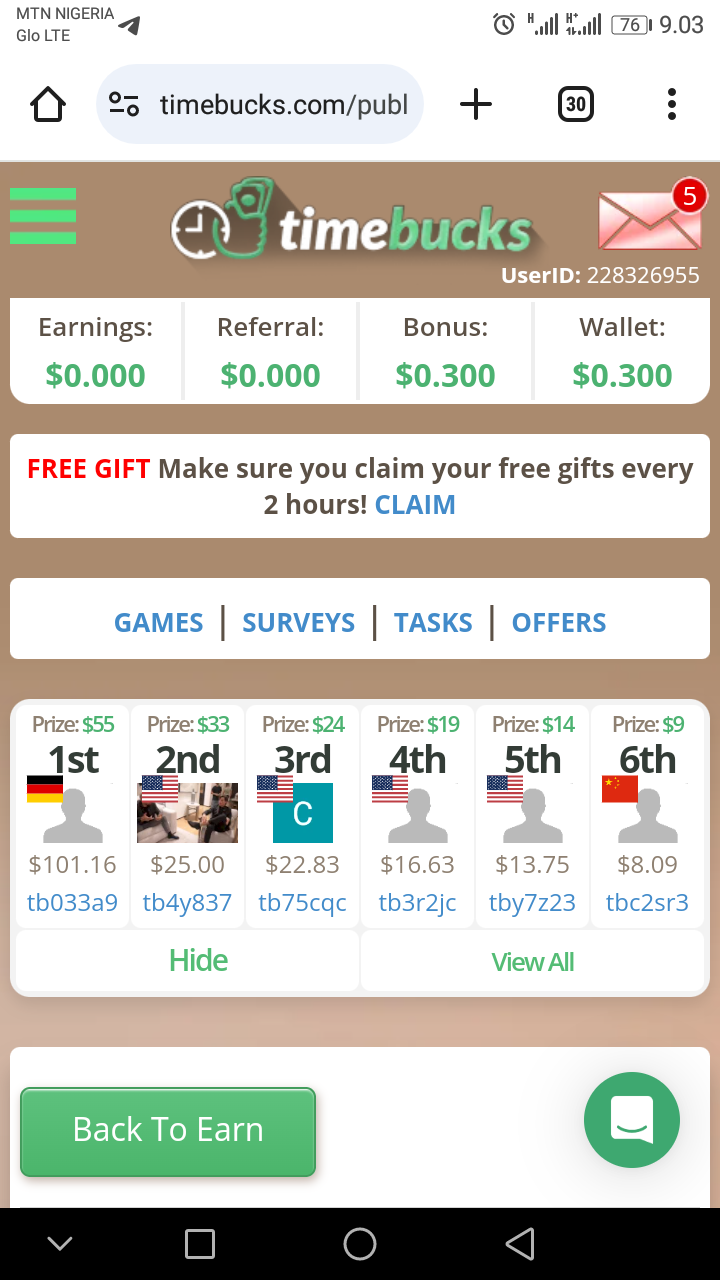Open the hamburger menu
The image size is (720, 1280).
pyautogui.click(x=43, y=216)
